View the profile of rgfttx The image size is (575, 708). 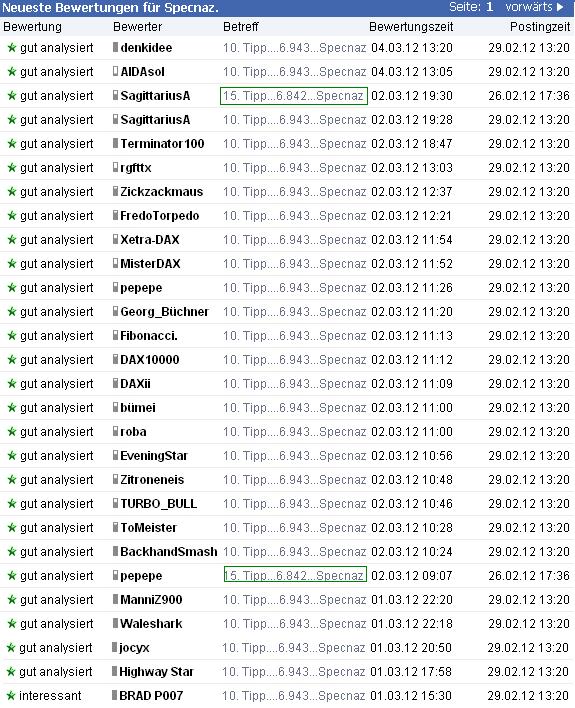[x=136, y=168]
